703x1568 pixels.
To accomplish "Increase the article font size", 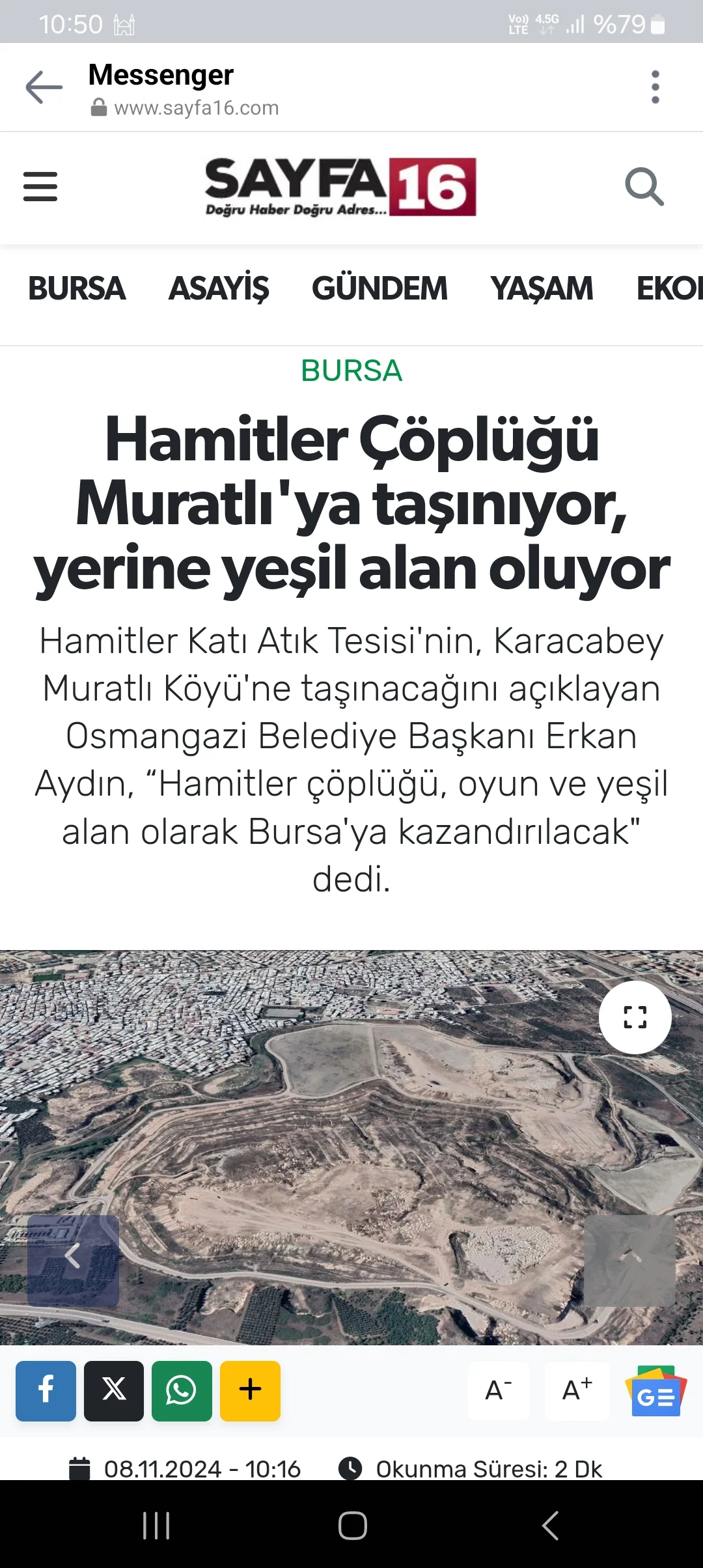I will pos(577,1391).
